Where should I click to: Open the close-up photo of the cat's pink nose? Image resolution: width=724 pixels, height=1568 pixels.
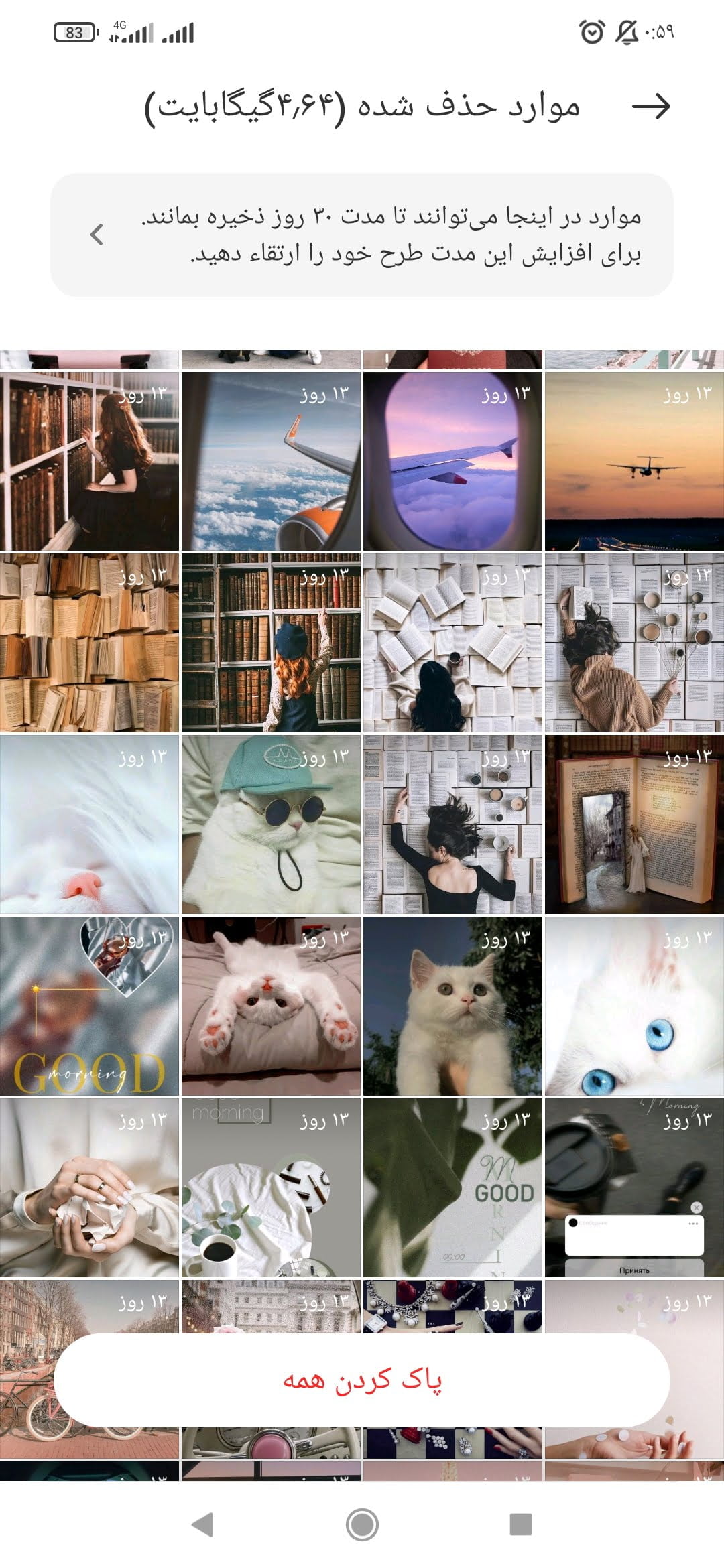[x=89, y=824]
